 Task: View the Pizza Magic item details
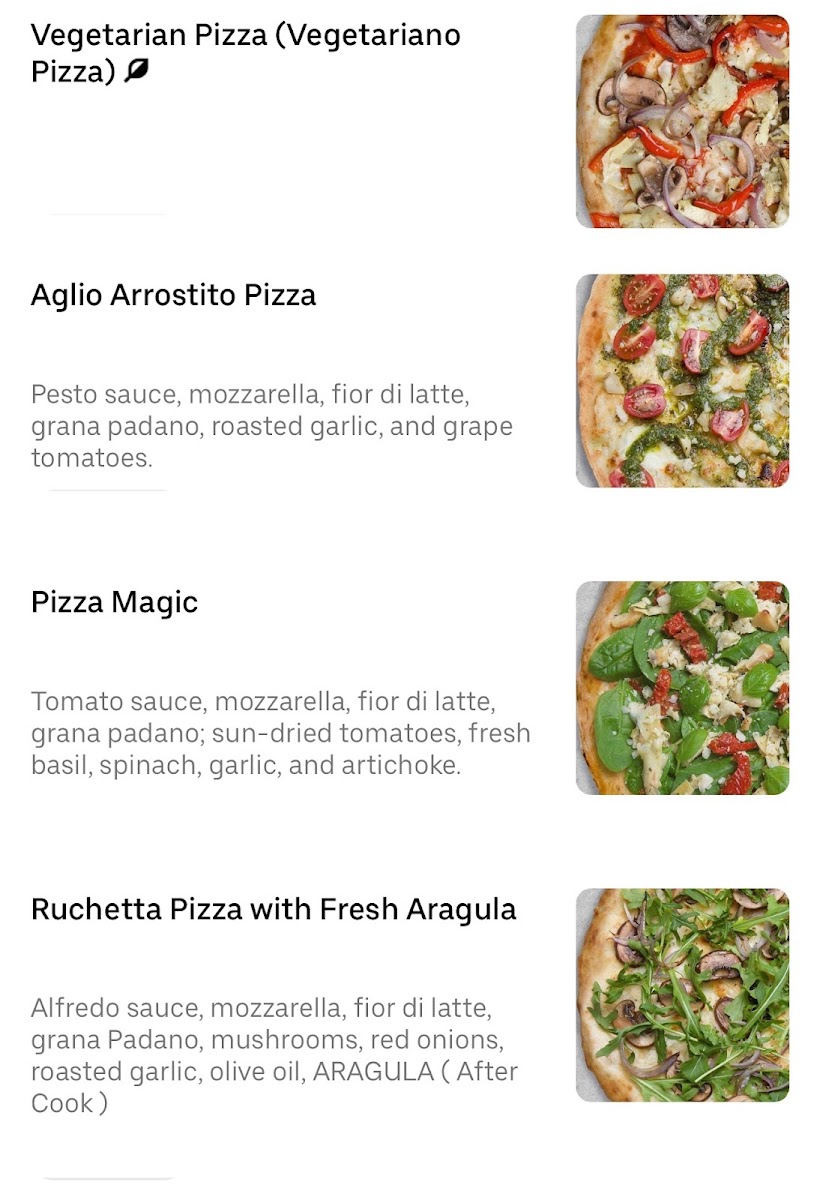point(115,603)
